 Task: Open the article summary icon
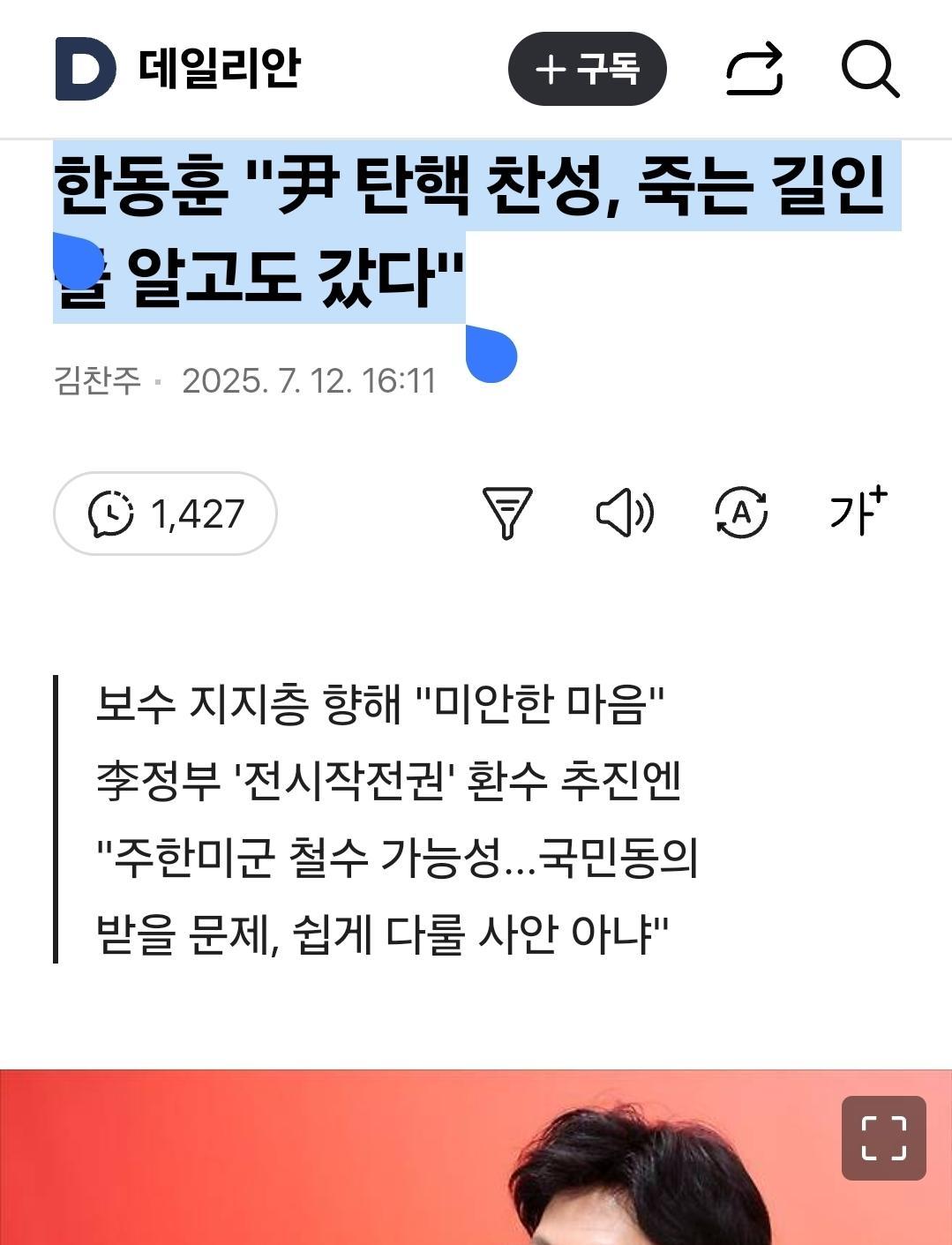click(507, 513)
